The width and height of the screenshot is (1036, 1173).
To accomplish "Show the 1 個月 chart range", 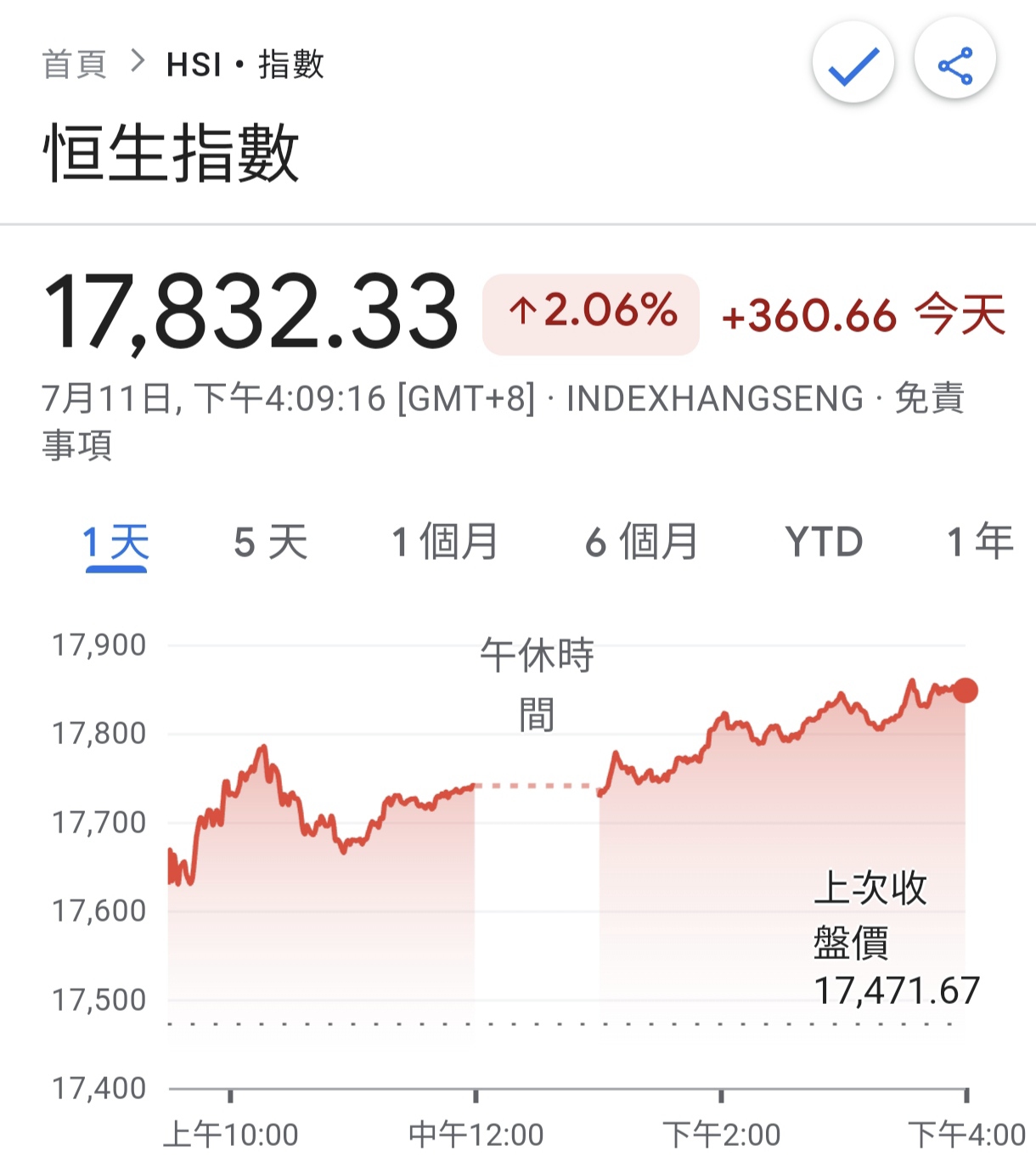I will pos(444,543).
